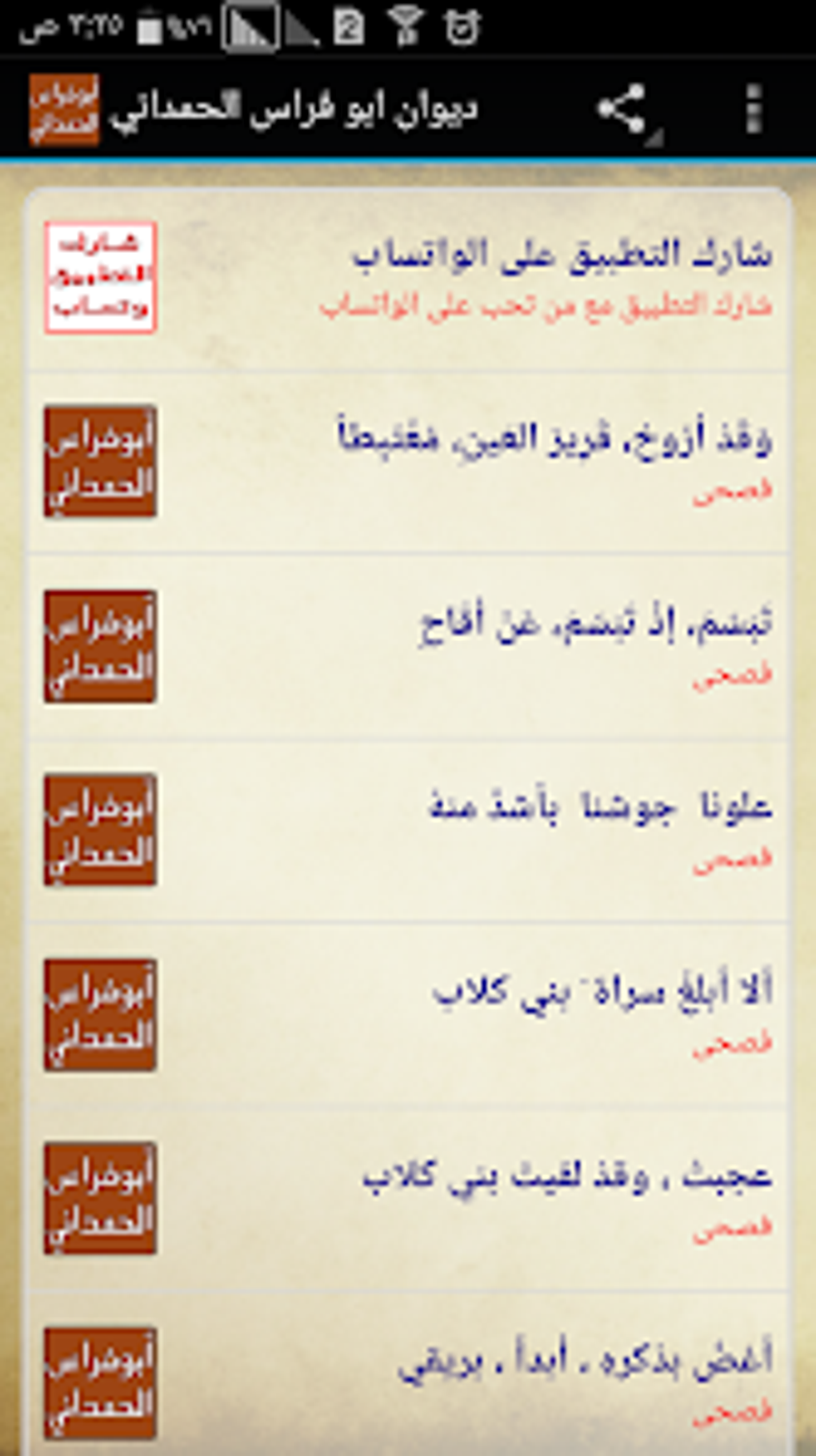This screenshot has width=816, height=1456.
Task: Open the poem عجبت وقد لقيت بني كلاب
Action: point(408,1199)
